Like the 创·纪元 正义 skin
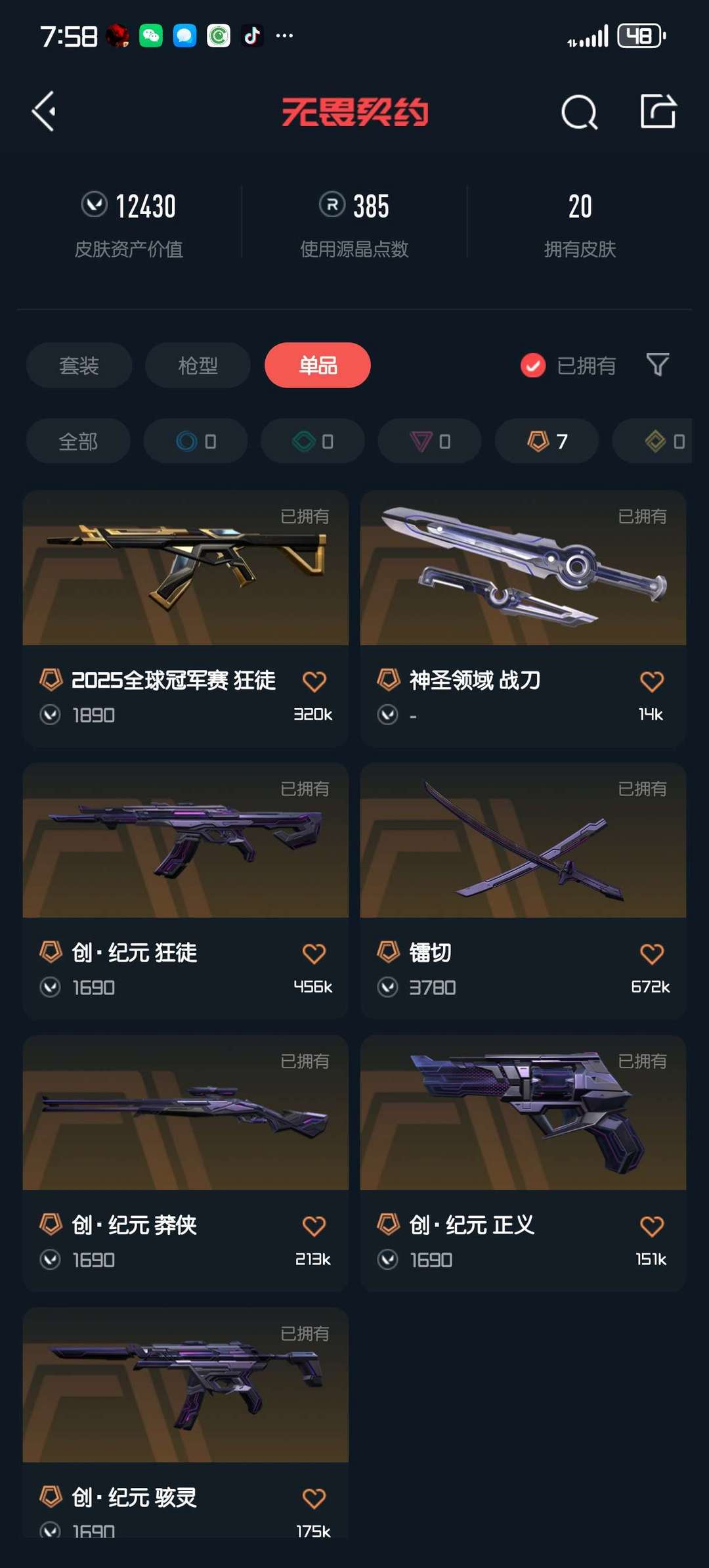Screen dimensions: 709x1568 pos(652,1226)
